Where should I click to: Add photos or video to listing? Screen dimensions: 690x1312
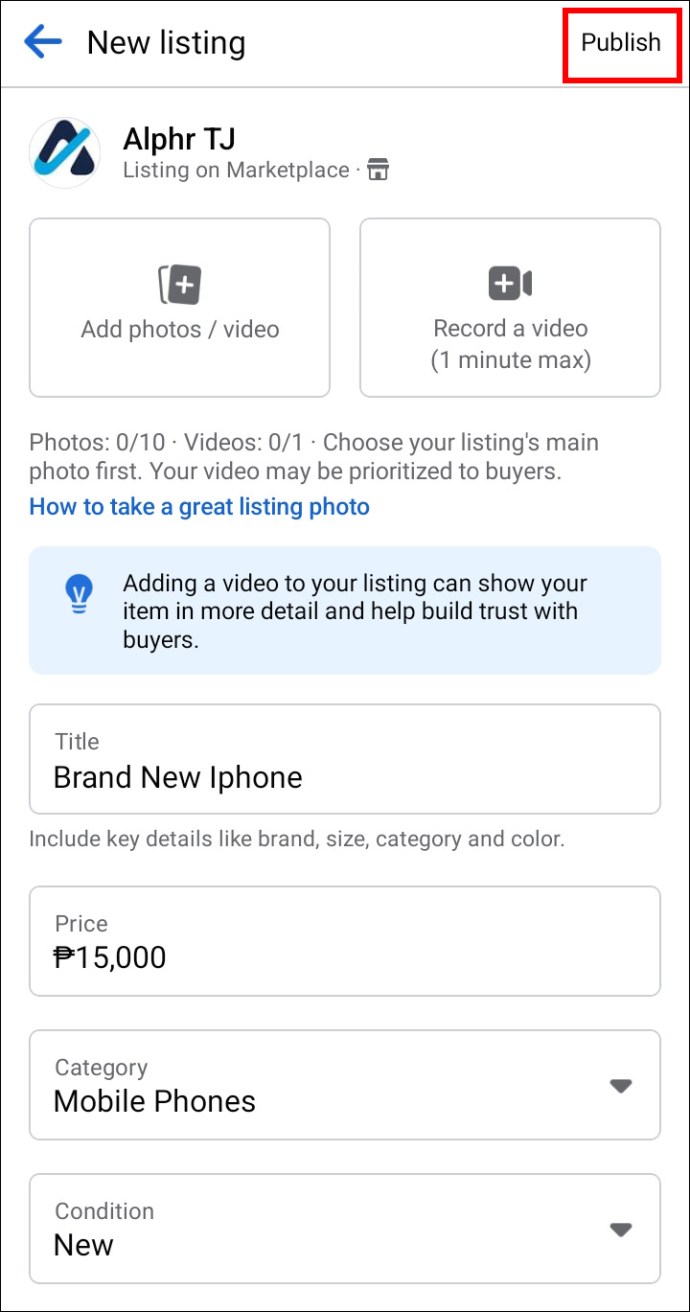click(180, 308)
